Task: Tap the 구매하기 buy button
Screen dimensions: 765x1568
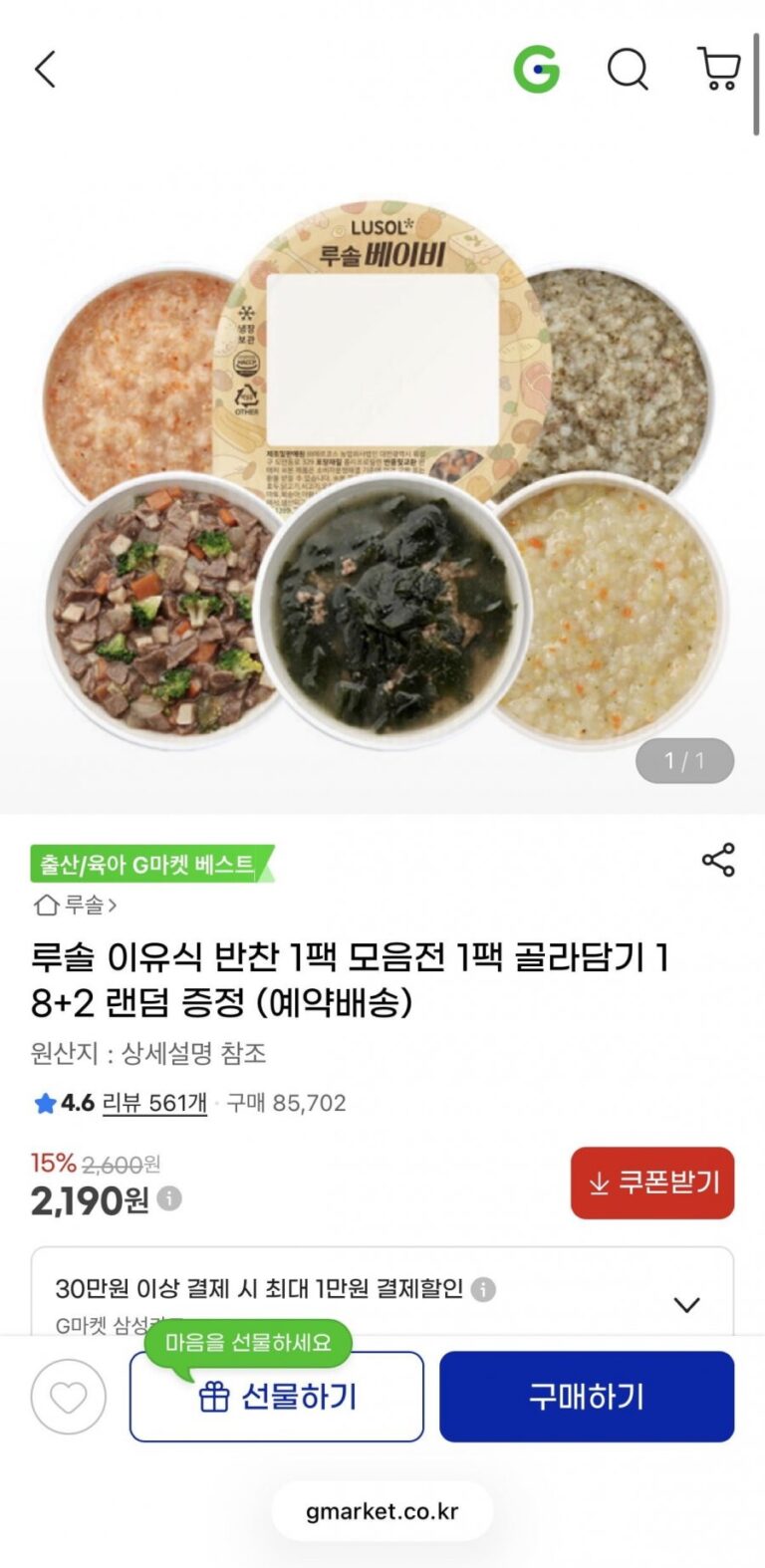Action: 587,1397
